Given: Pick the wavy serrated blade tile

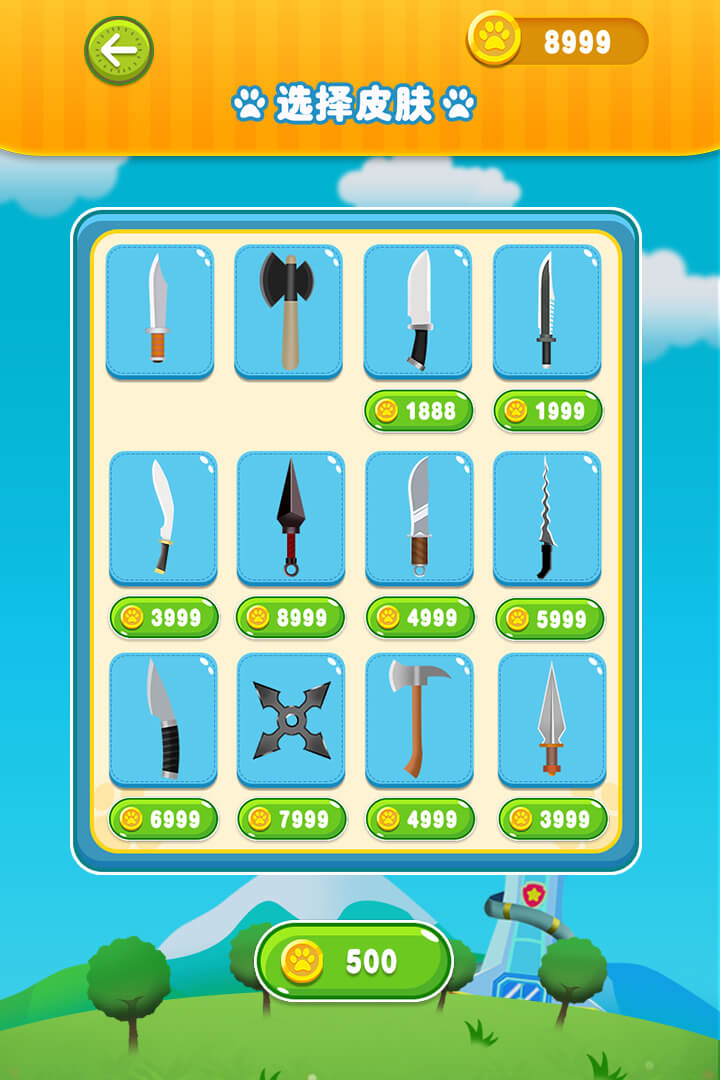Looking at the screenshot, I should [x=547, y=517].
